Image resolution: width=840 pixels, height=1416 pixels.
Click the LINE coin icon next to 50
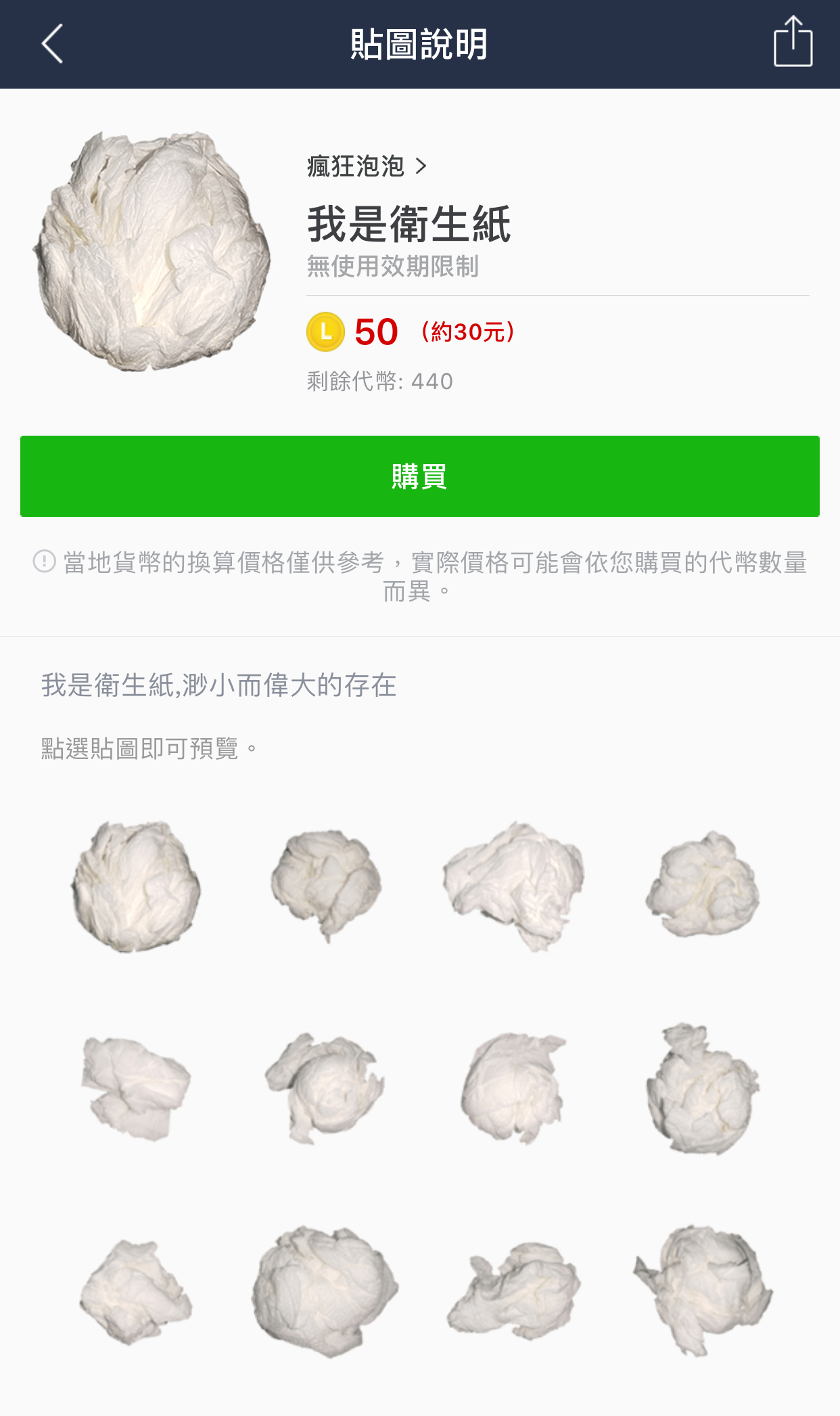325,332
